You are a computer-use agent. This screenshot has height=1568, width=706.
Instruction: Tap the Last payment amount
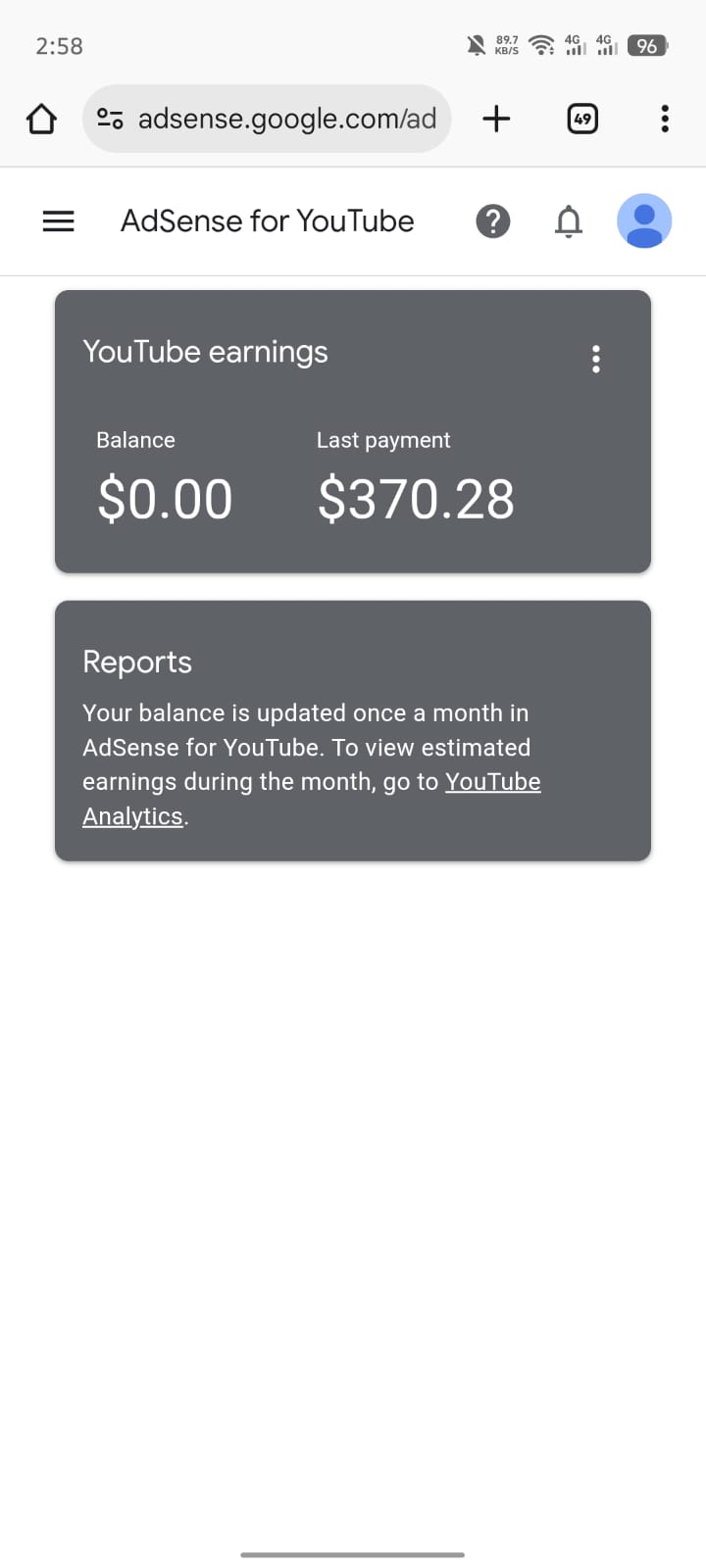[416, 500]
